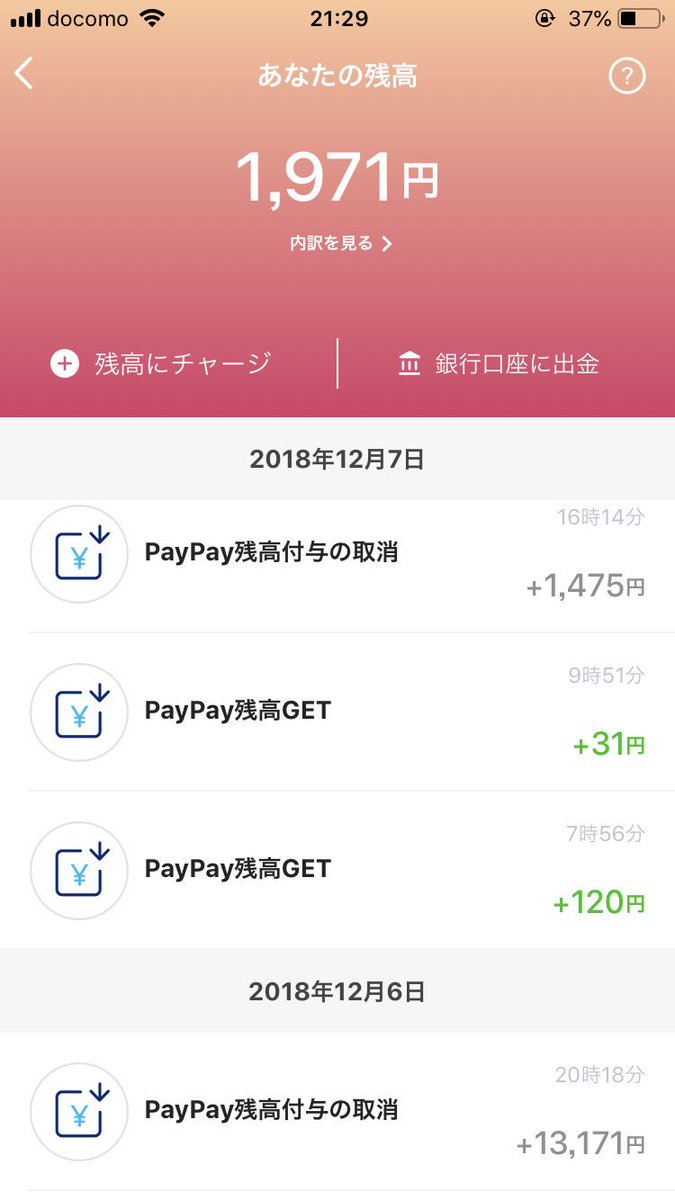Open the +13,171円 PayPay残高付与の取消 entry
The image size is (675, 1200).
tap(337, 1111)
